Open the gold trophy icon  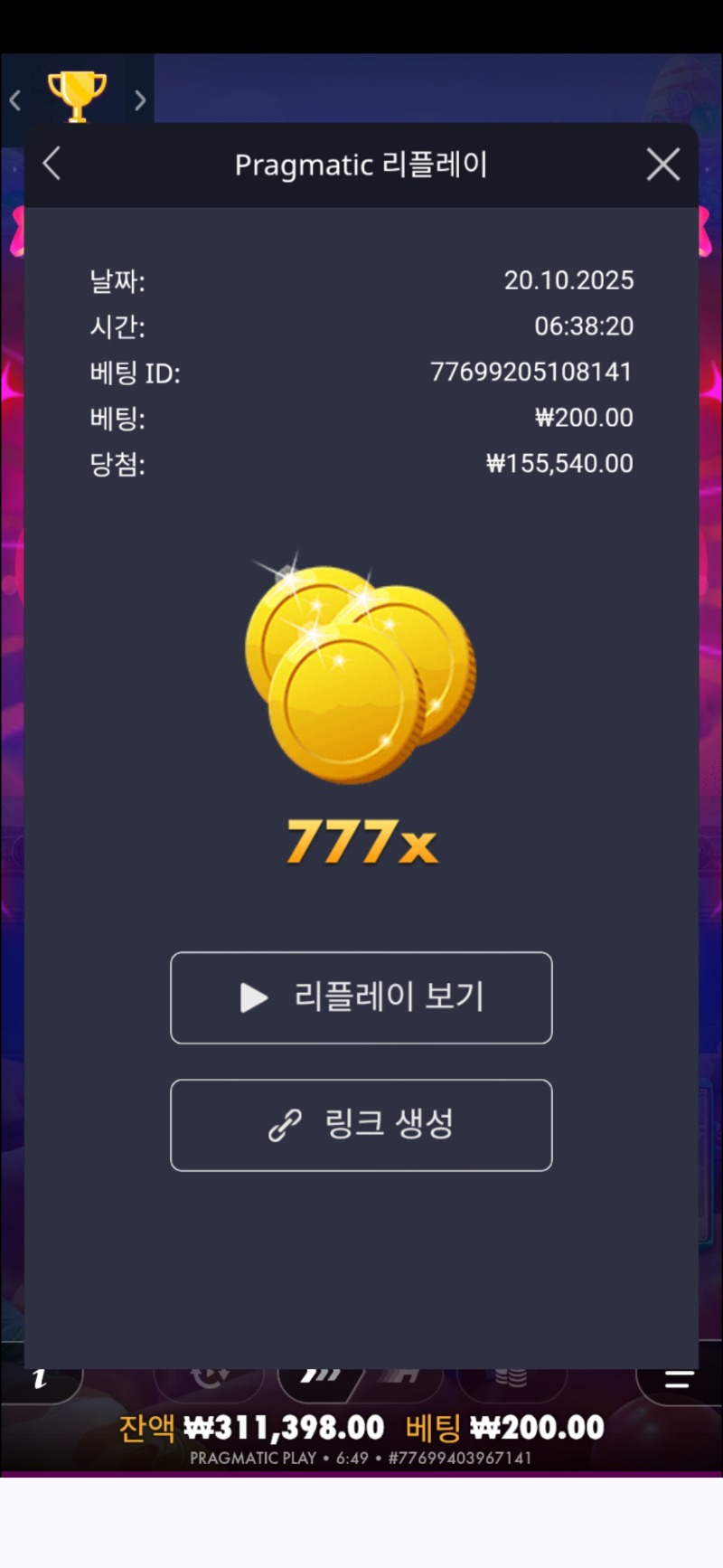point(77,95)
